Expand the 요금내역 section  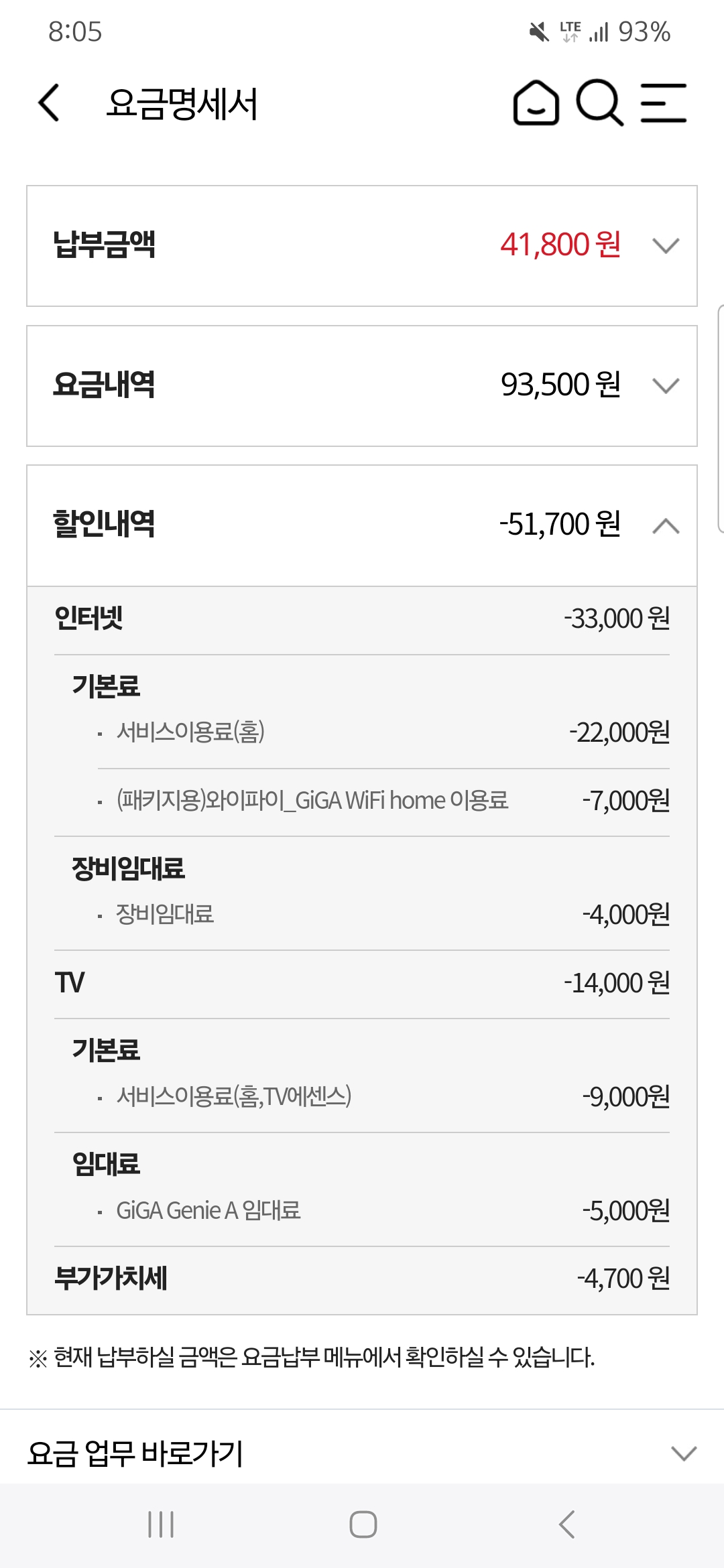tap(666, 385)
